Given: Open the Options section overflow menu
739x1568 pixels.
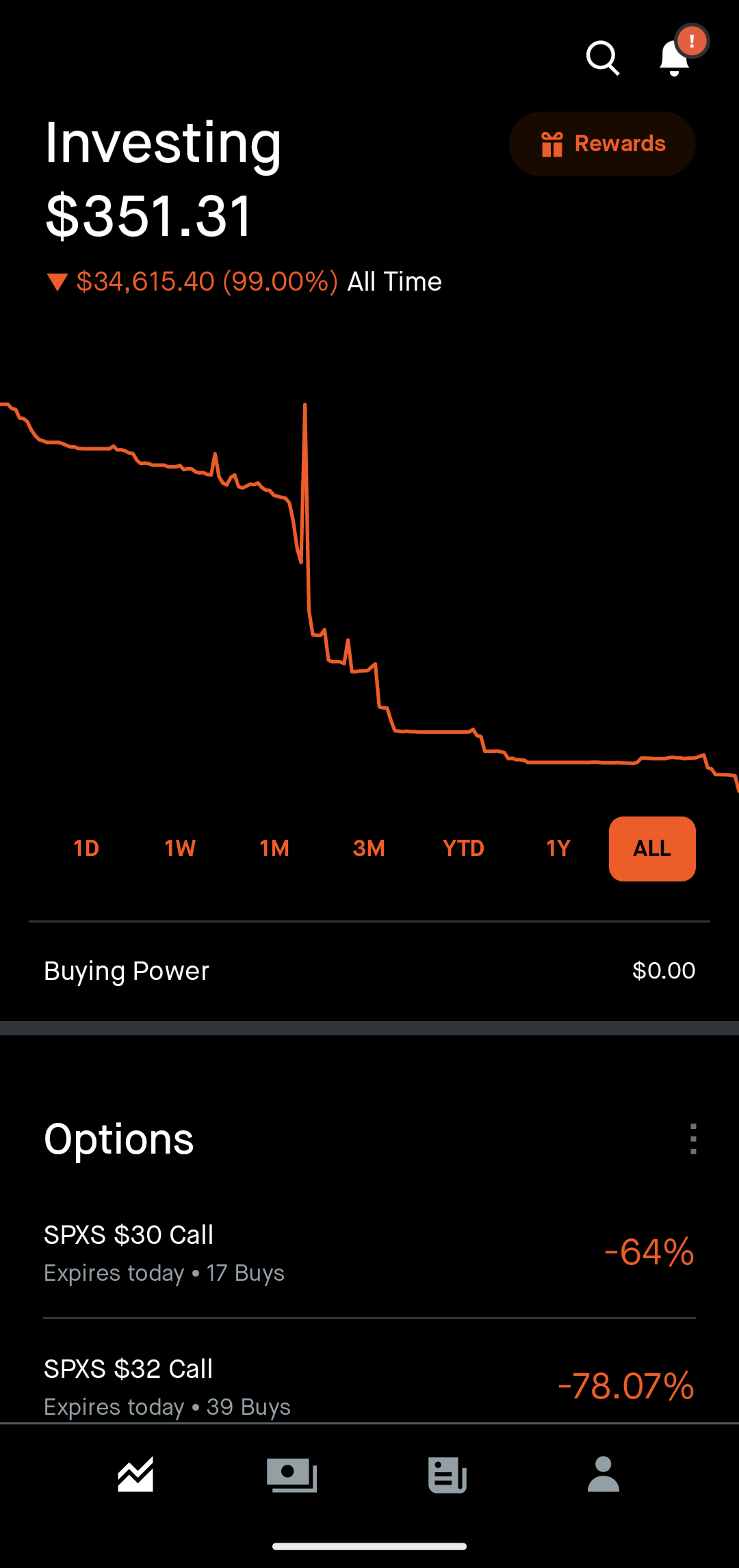Looking at the screenshot, I should [693, 1139].
